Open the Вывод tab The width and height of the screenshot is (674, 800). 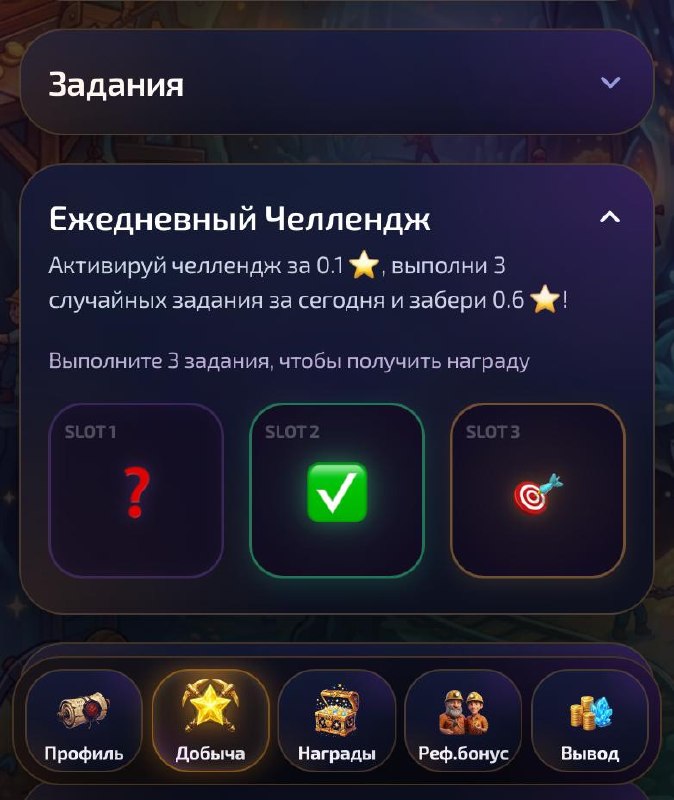click(590, 720)
